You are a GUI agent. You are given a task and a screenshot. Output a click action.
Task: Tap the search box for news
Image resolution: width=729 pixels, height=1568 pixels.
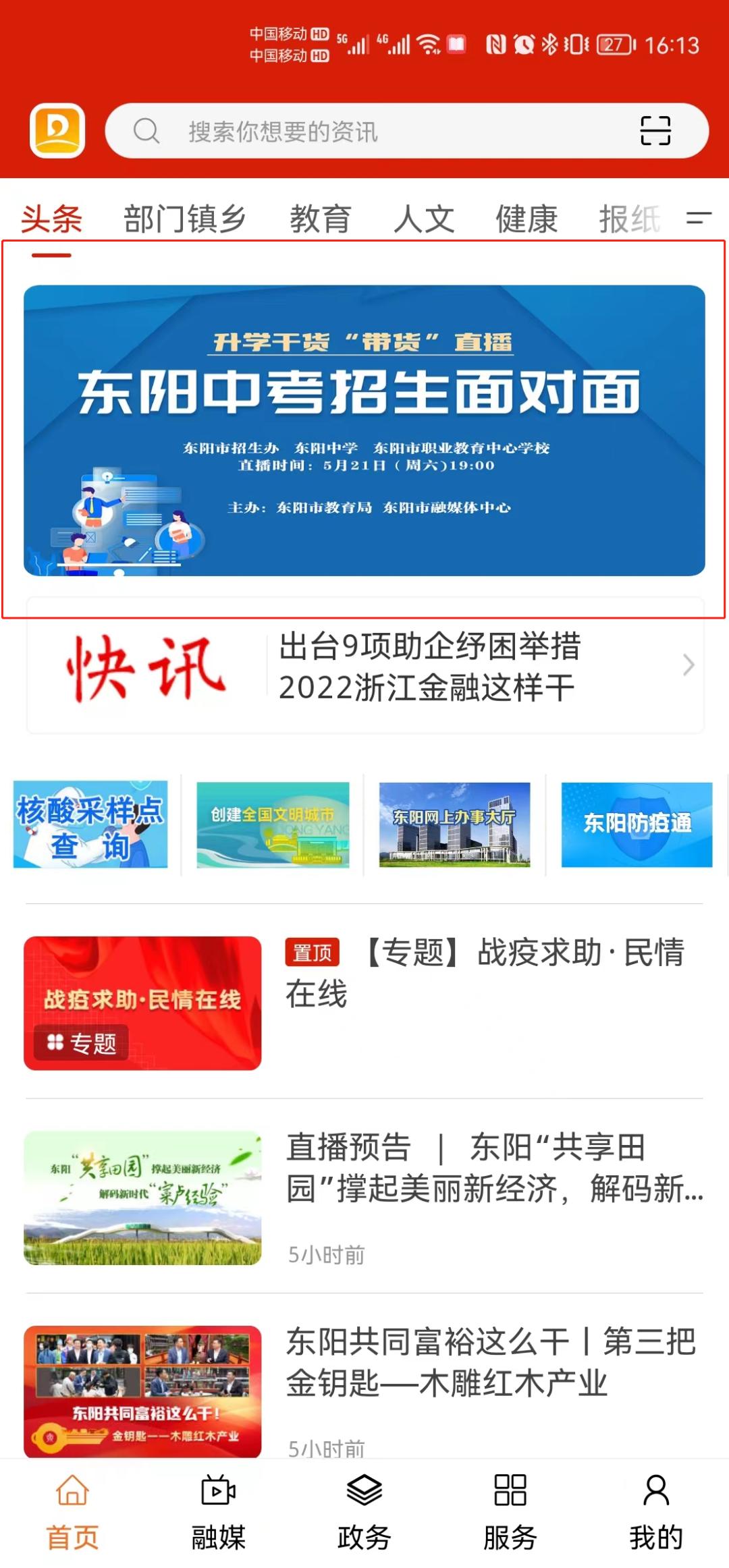[378, 131]
